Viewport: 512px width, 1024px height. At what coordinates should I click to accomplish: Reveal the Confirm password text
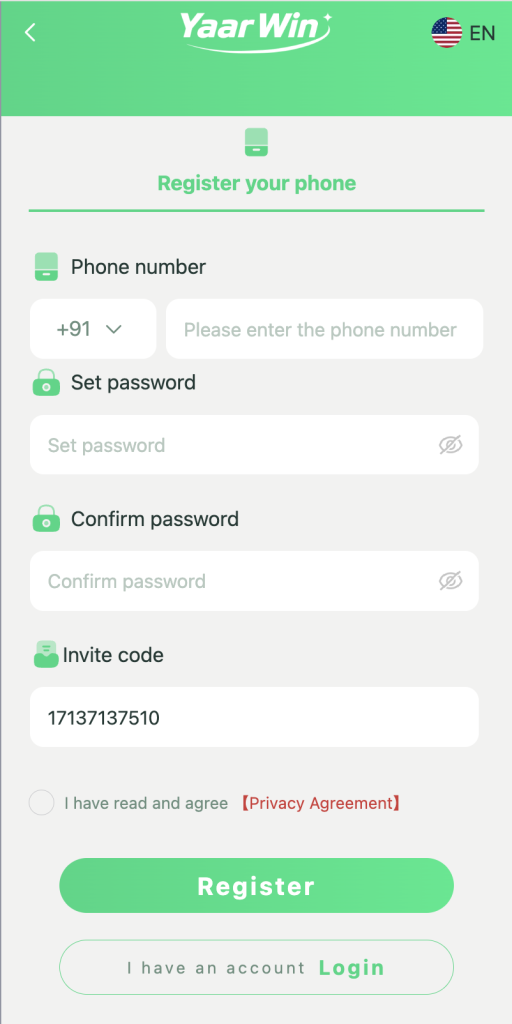451,581
